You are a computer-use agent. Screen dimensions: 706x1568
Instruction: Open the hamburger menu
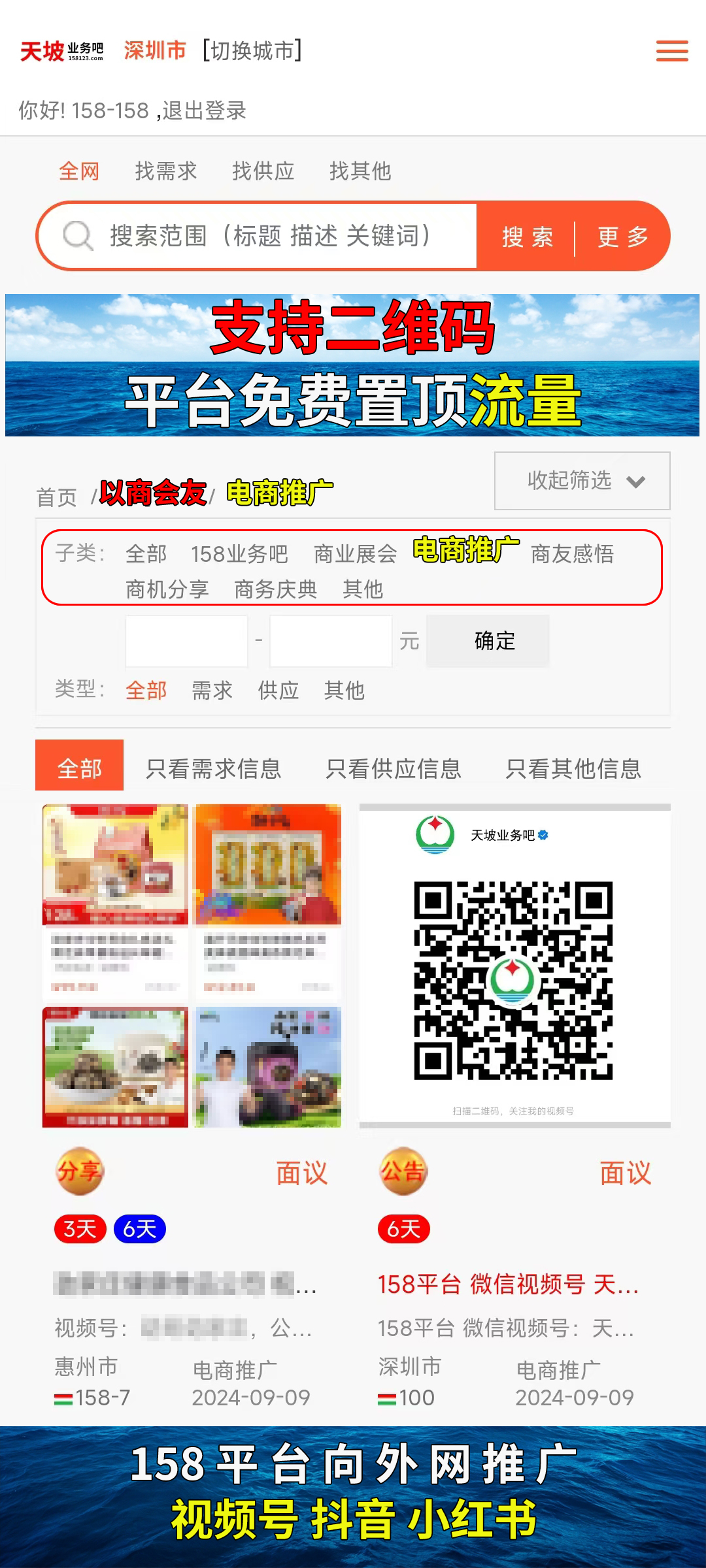[672, 51]
